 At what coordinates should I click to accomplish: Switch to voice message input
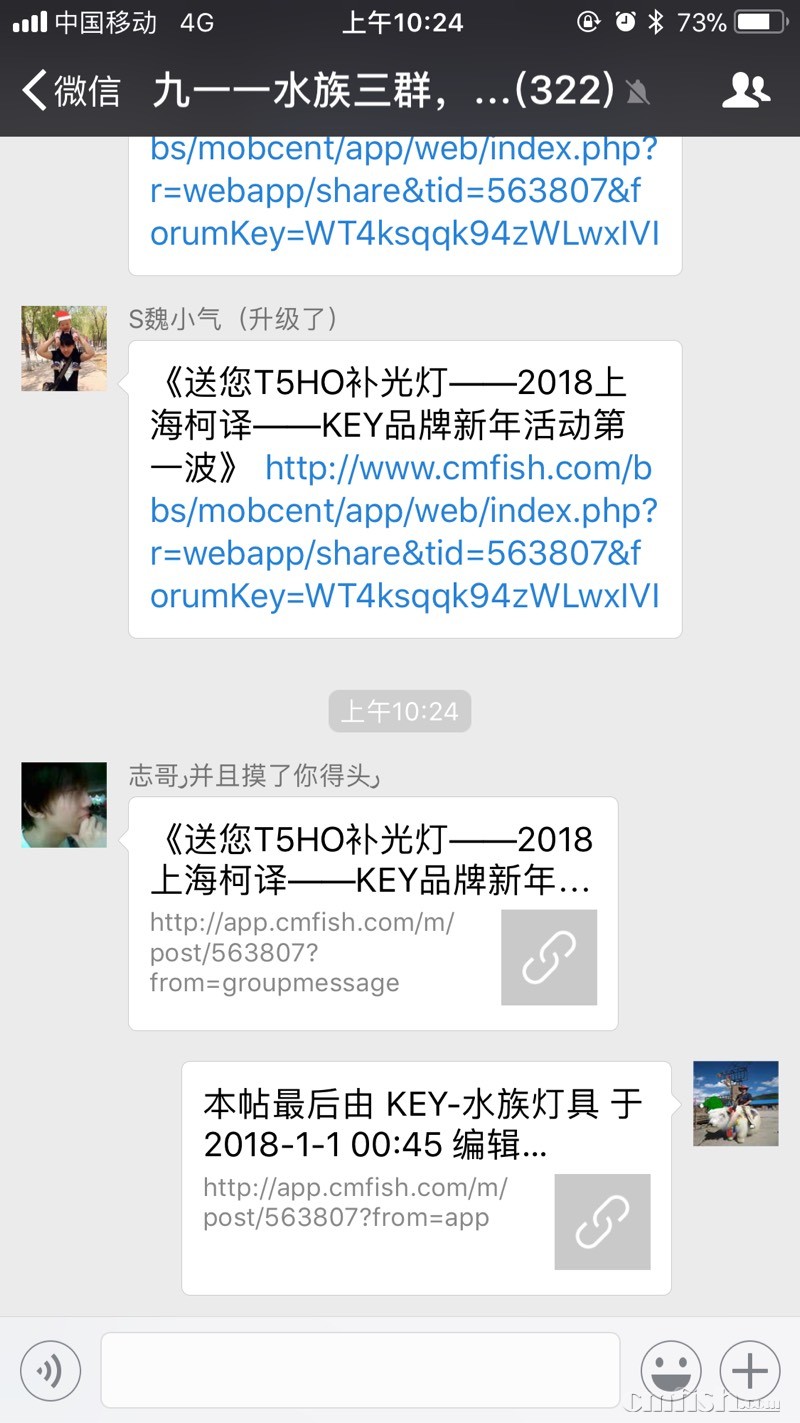click(50, 1370)
